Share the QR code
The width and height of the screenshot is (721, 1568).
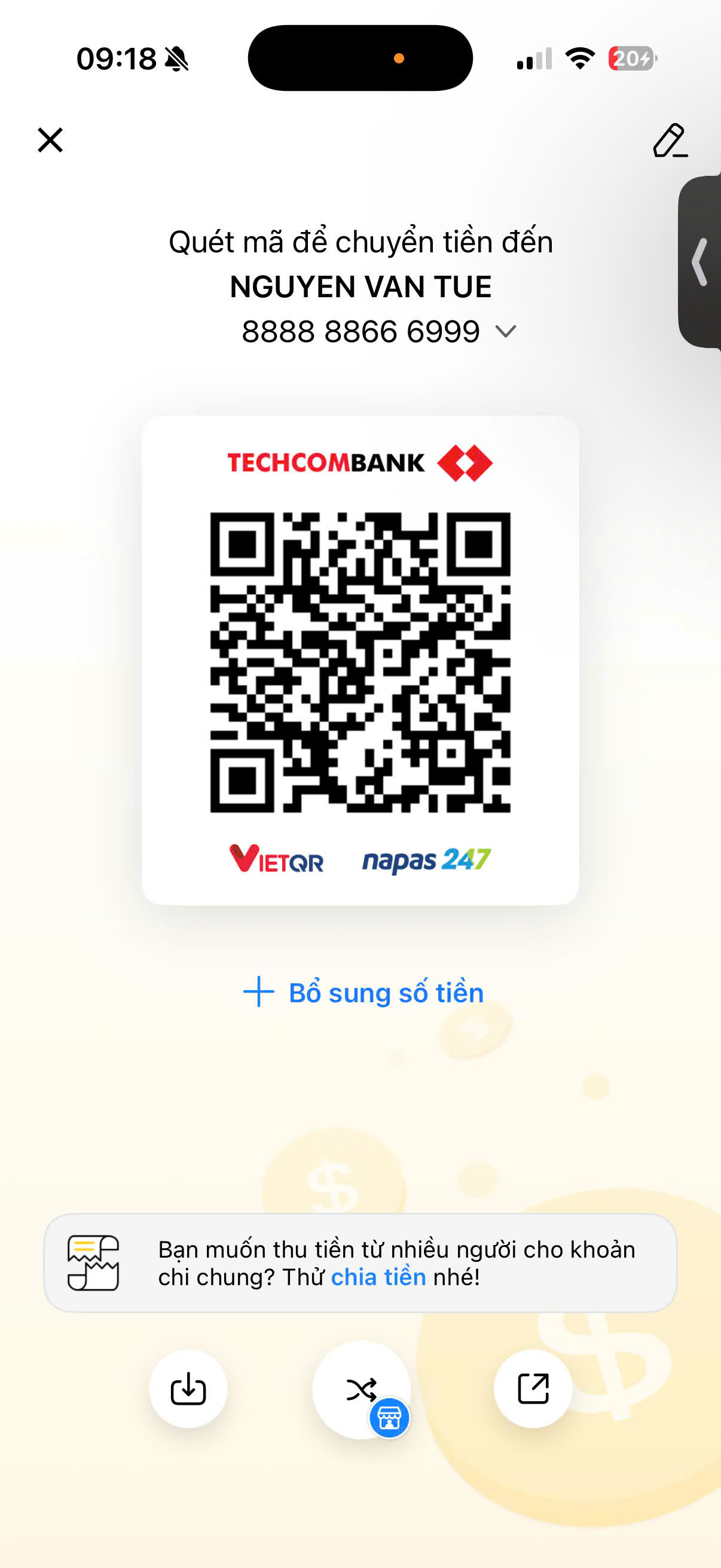pos(533,1389)
